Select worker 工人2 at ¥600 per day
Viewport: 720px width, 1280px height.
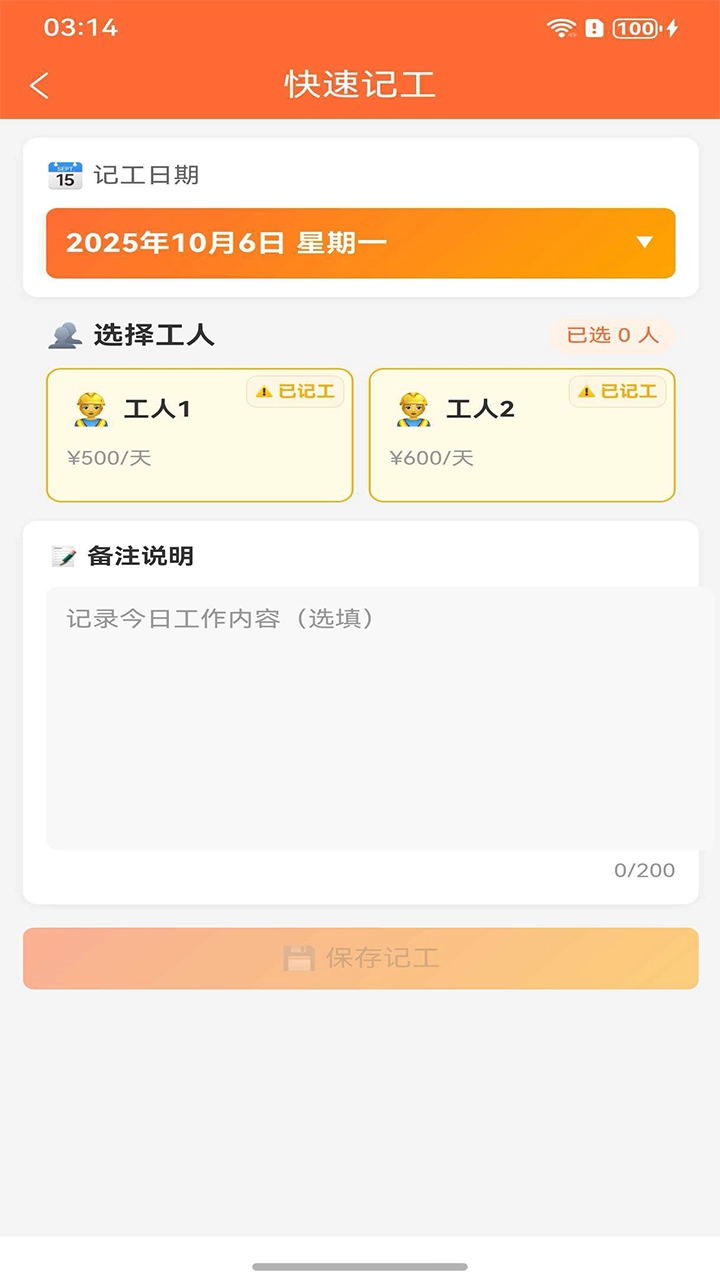click(522, 435)
